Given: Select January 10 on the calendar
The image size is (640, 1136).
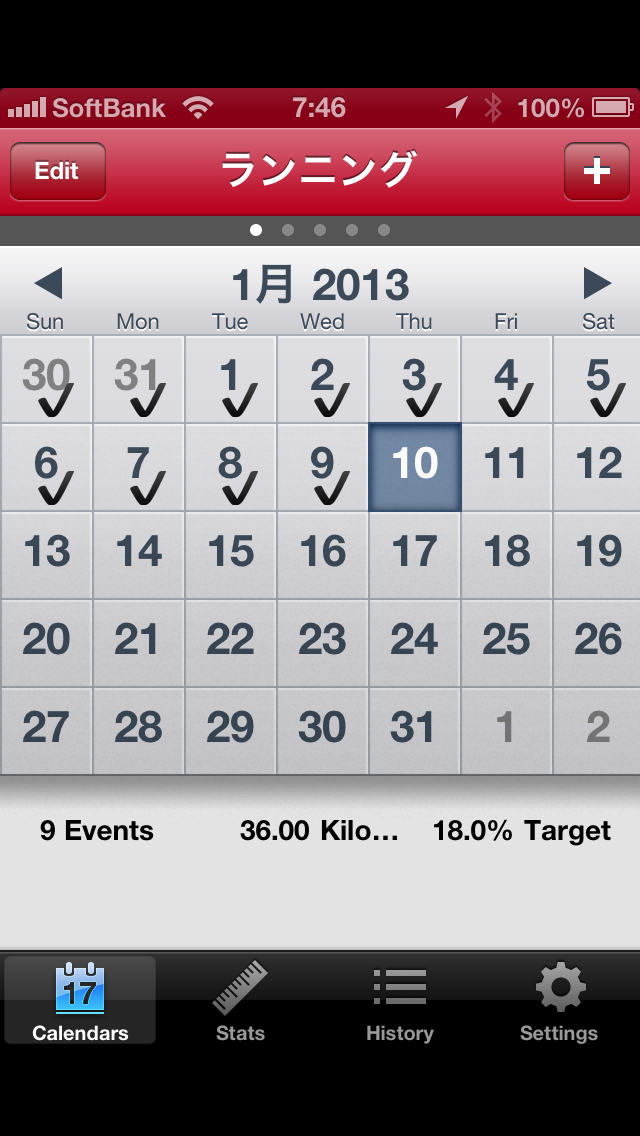Looking at the screenshot, I should click(414, 467).
